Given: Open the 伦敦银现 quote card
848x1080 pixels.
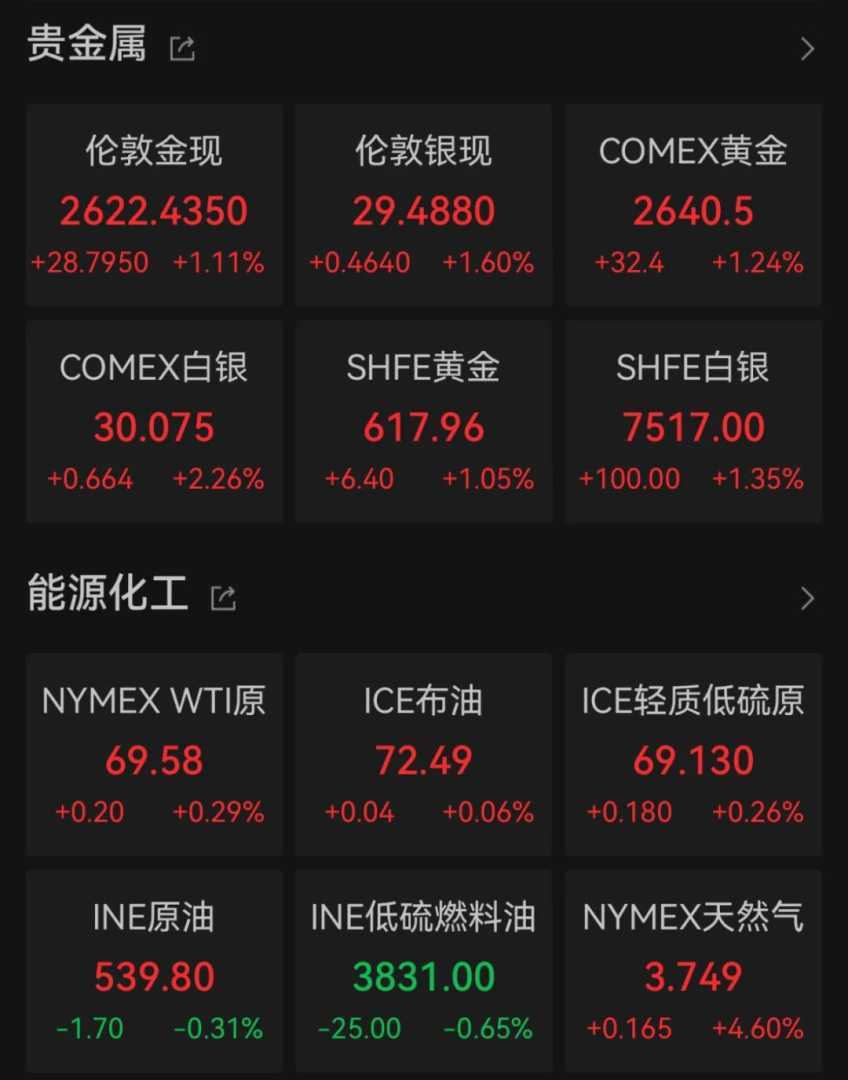Looking at the screenshot, I should (424, 205).
